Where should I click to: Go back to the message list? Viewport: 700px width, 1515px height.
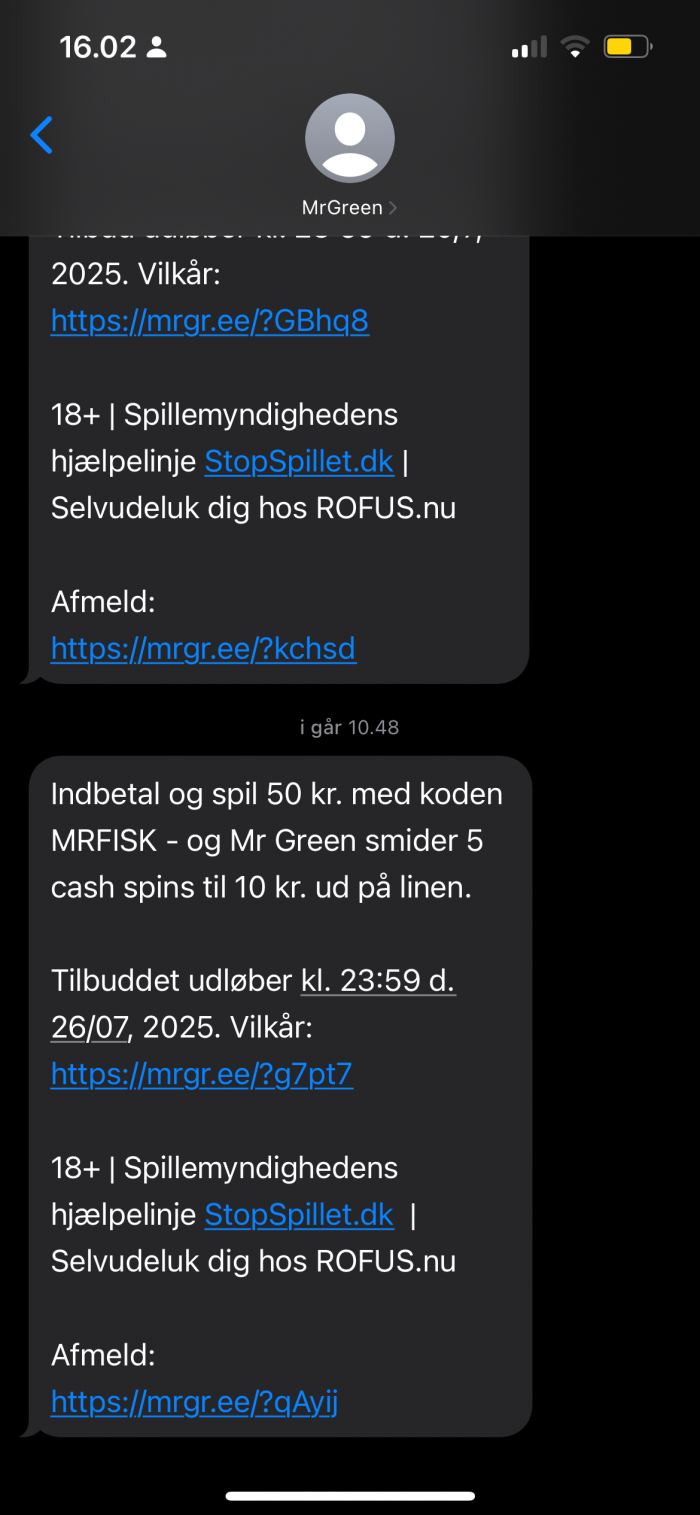click(41, 135)
